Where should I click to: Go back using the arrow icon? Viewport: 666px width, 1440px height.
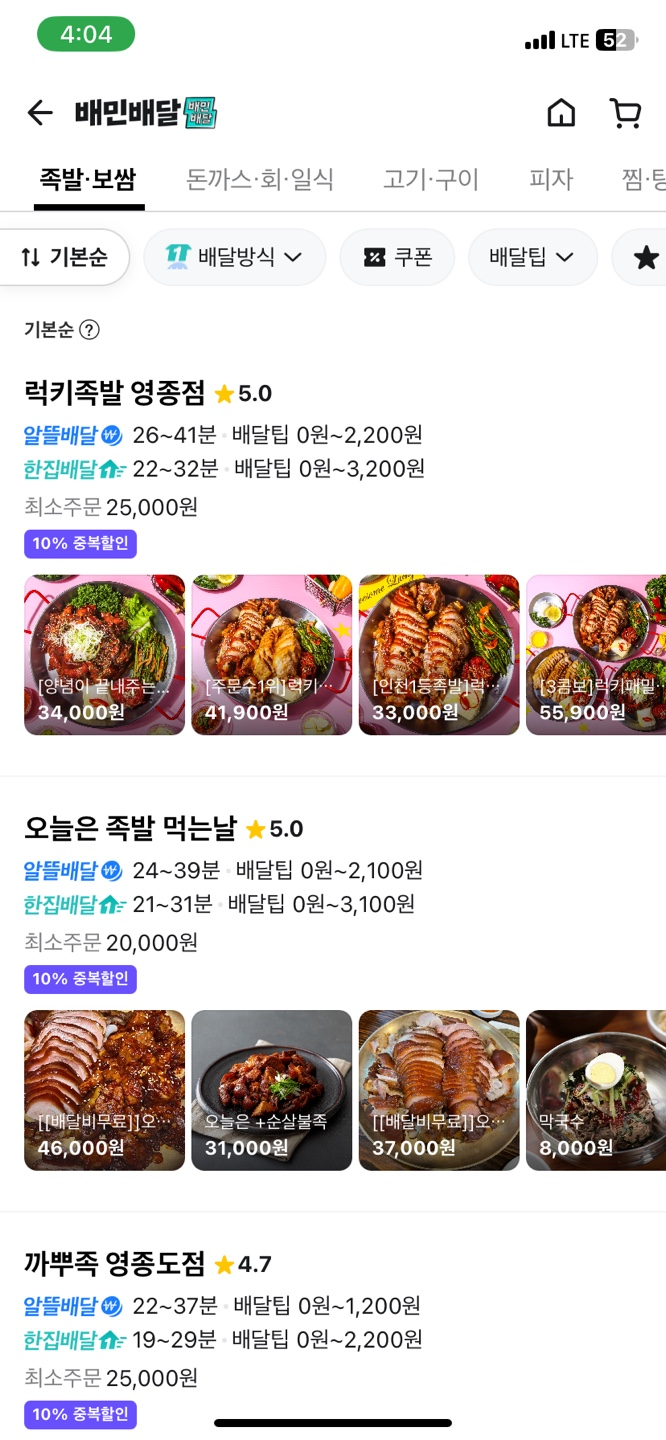(40, 113)
